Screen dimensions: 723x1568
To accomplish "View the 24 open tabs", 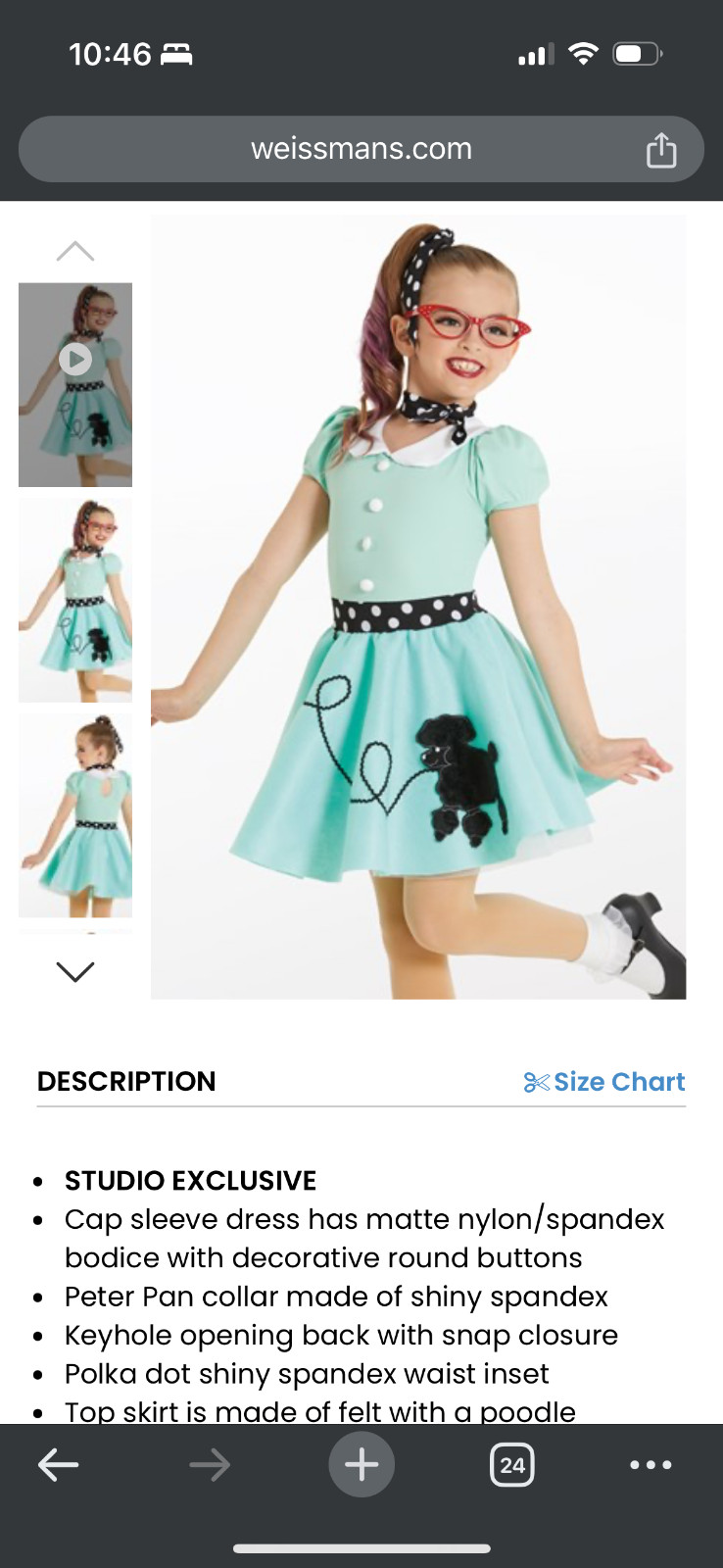I will [511, 1465].
